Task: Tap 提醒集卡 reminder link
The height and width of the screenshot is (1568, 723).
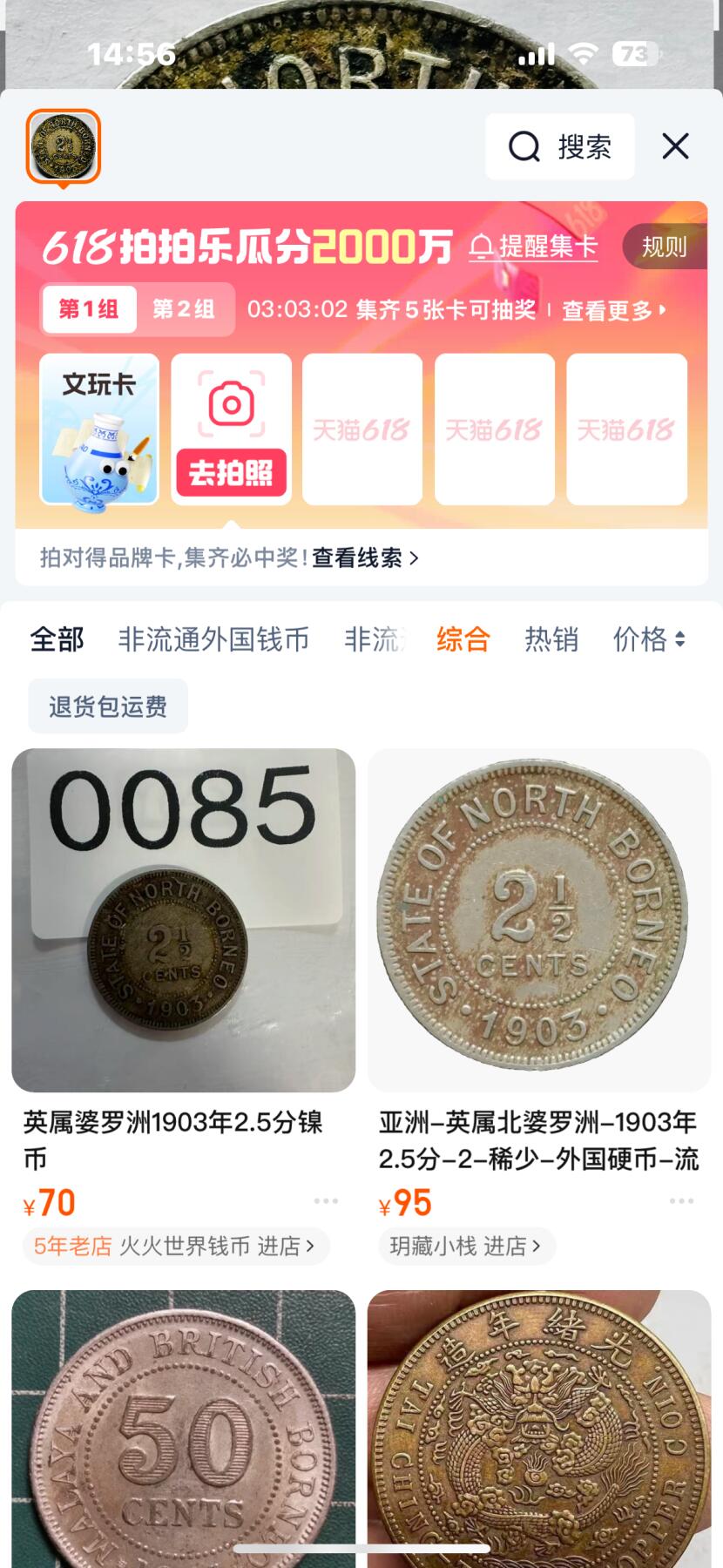Action: pyautogui.click(x=534, y=247)
